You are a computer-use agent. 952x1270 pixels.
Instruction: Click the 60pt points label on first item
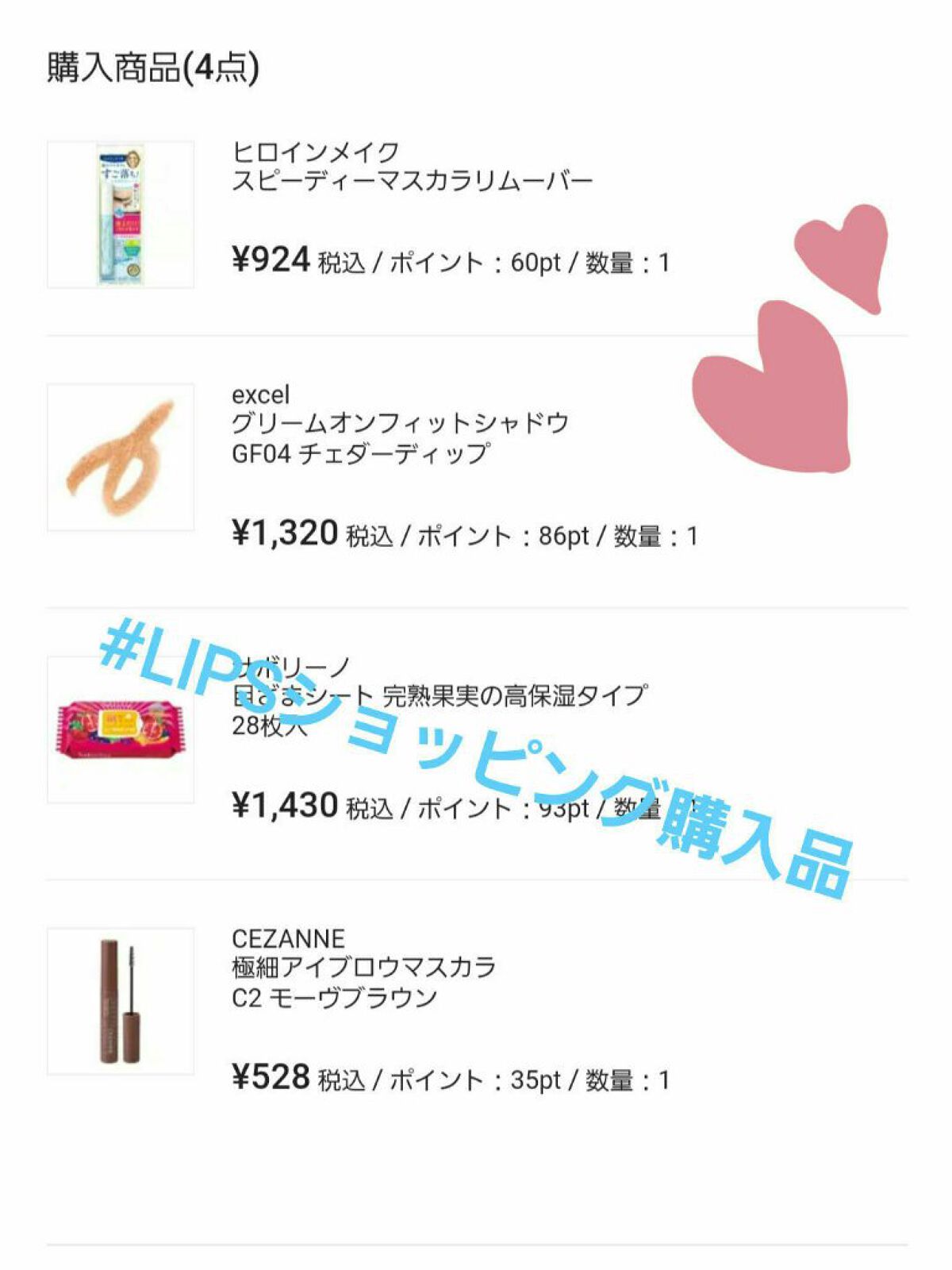(x=539, y=262)
